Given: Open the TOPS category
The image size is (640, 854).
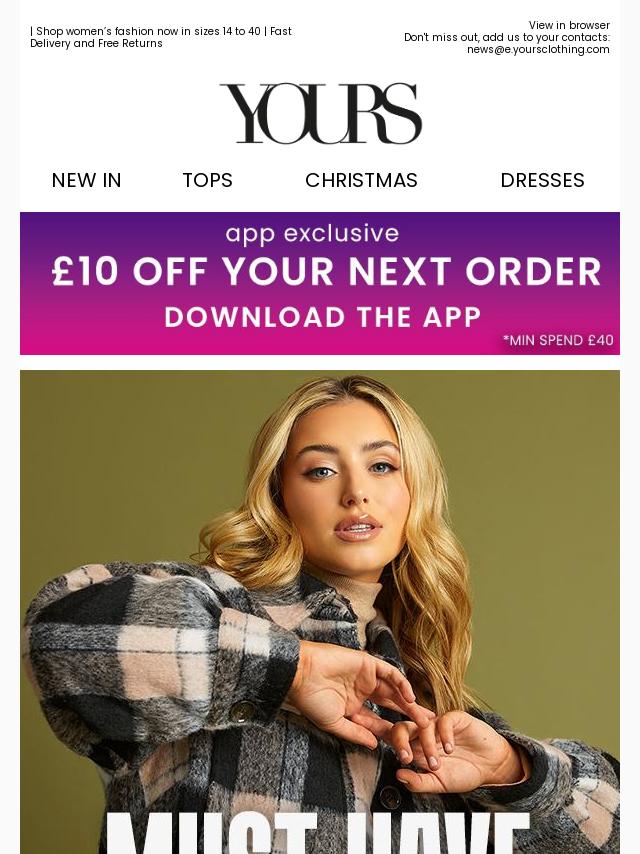Looking at the screenshot, I should 207,180.
